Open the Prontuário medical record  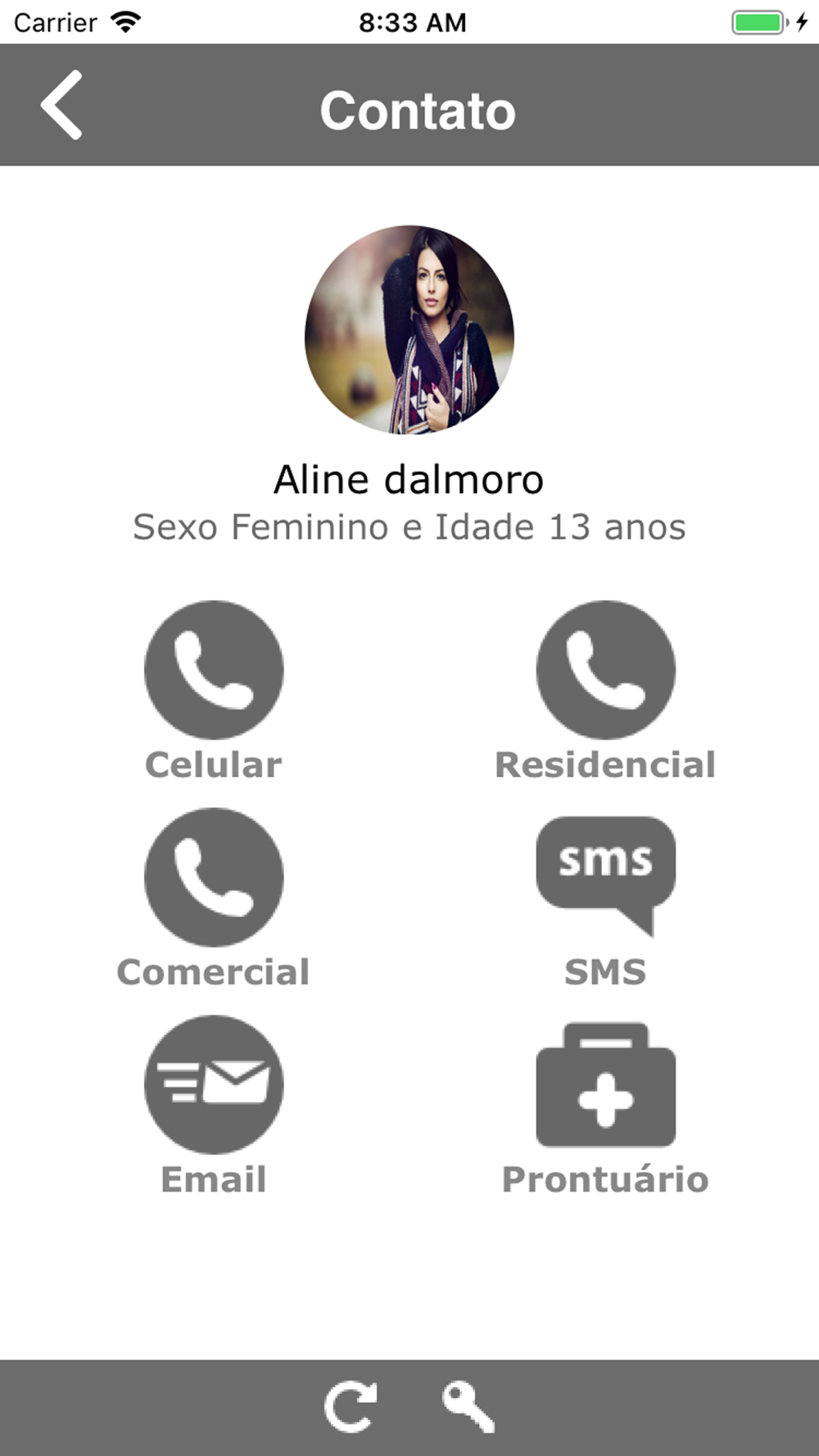click(606, 1084)
